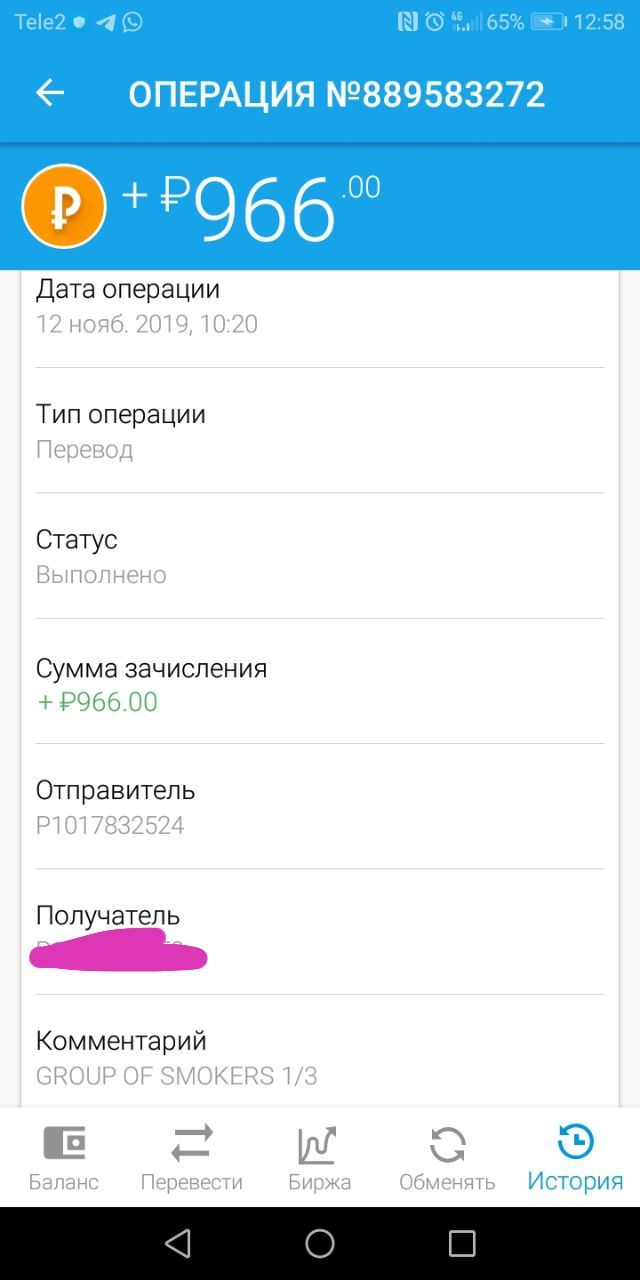640x1280 pixels.
Task: Switch to the Биржа tab
Action: (x=320, y=1158)
